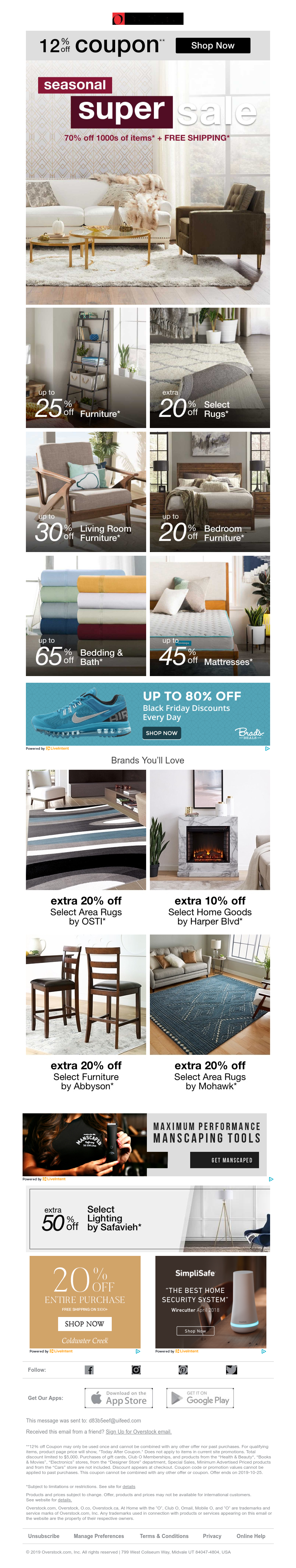Tap Shop Now on Coldwater Creek ad
Screen dimensions: 296x1568
tap(84, 1323)
